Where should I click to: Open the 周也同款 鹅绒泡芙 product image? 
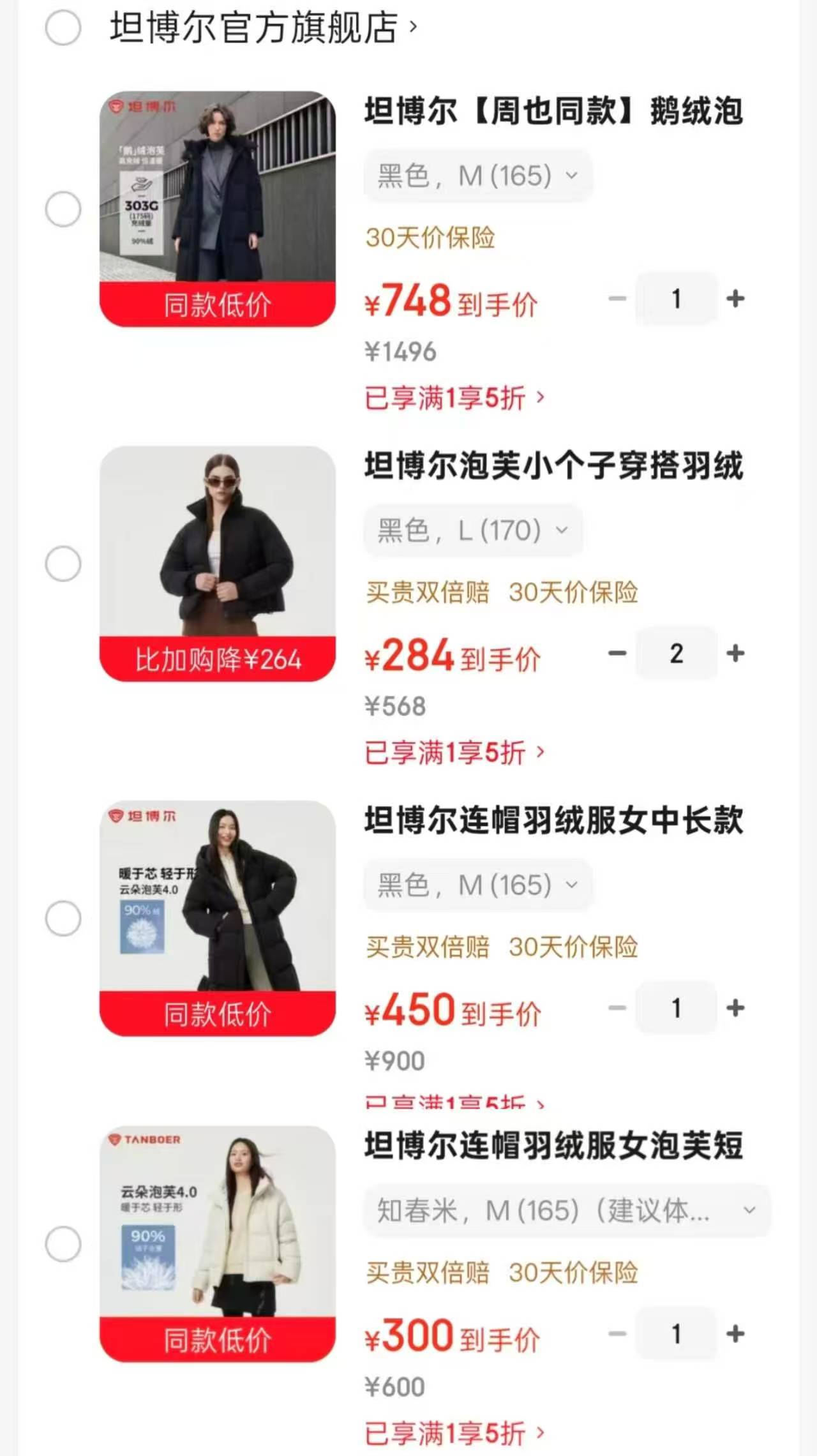click(218, 209)
